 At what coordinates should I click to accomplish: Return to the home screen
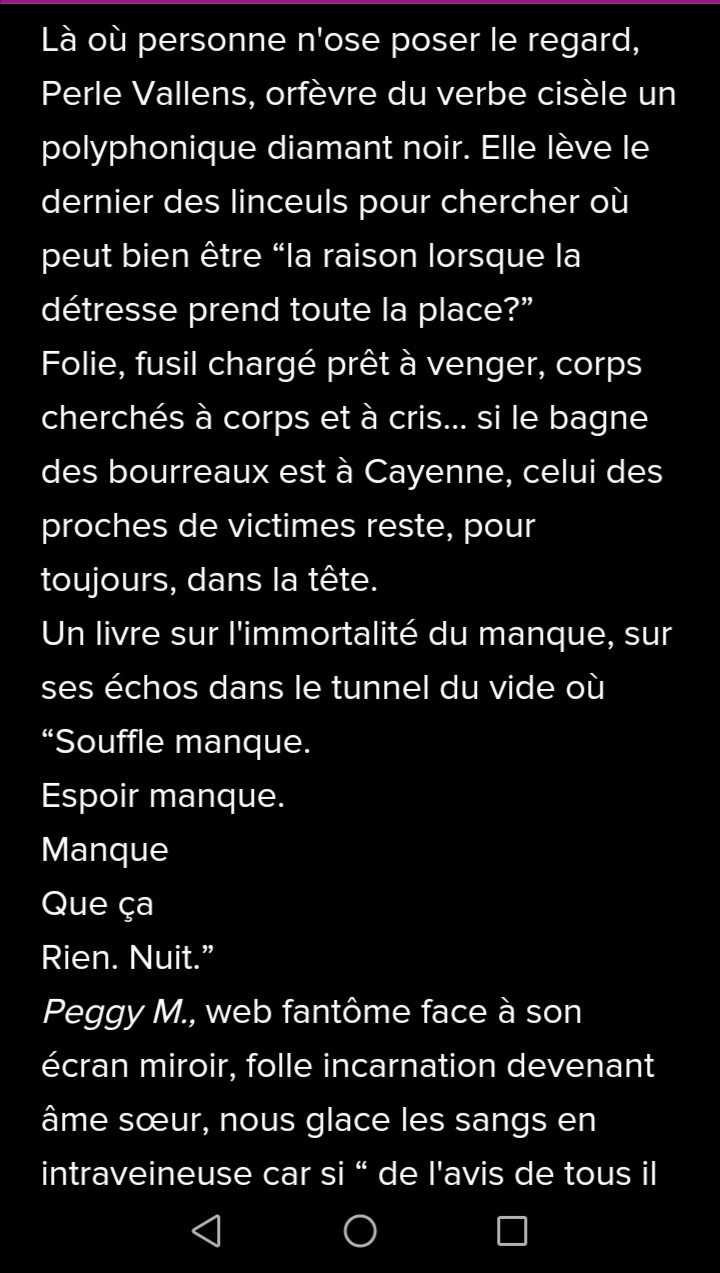tap(360, 1231)
